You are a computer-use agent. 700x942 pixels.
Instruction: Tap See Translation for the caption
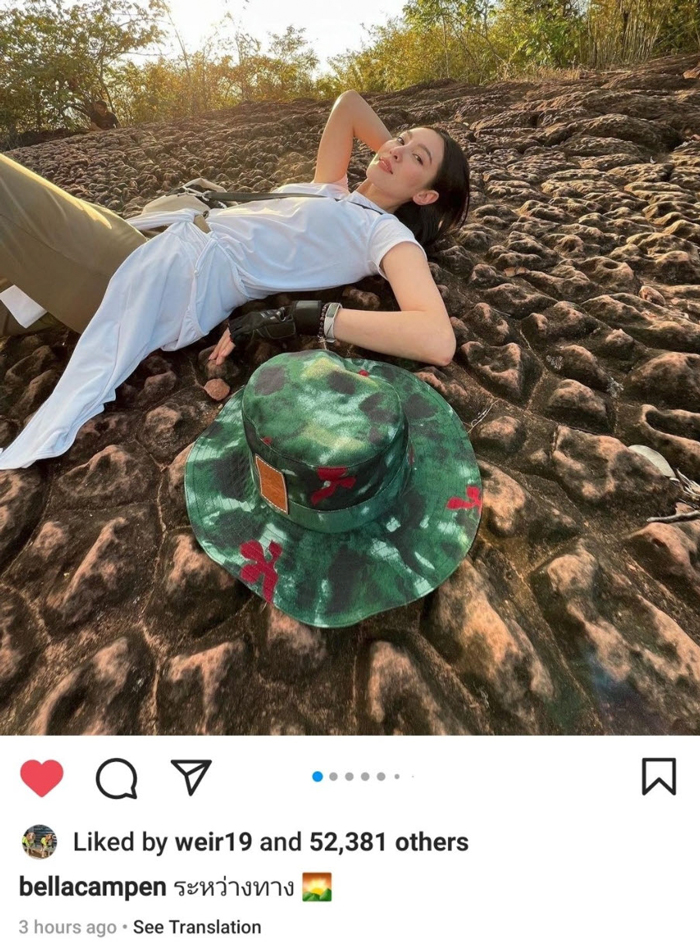point(197,927)
